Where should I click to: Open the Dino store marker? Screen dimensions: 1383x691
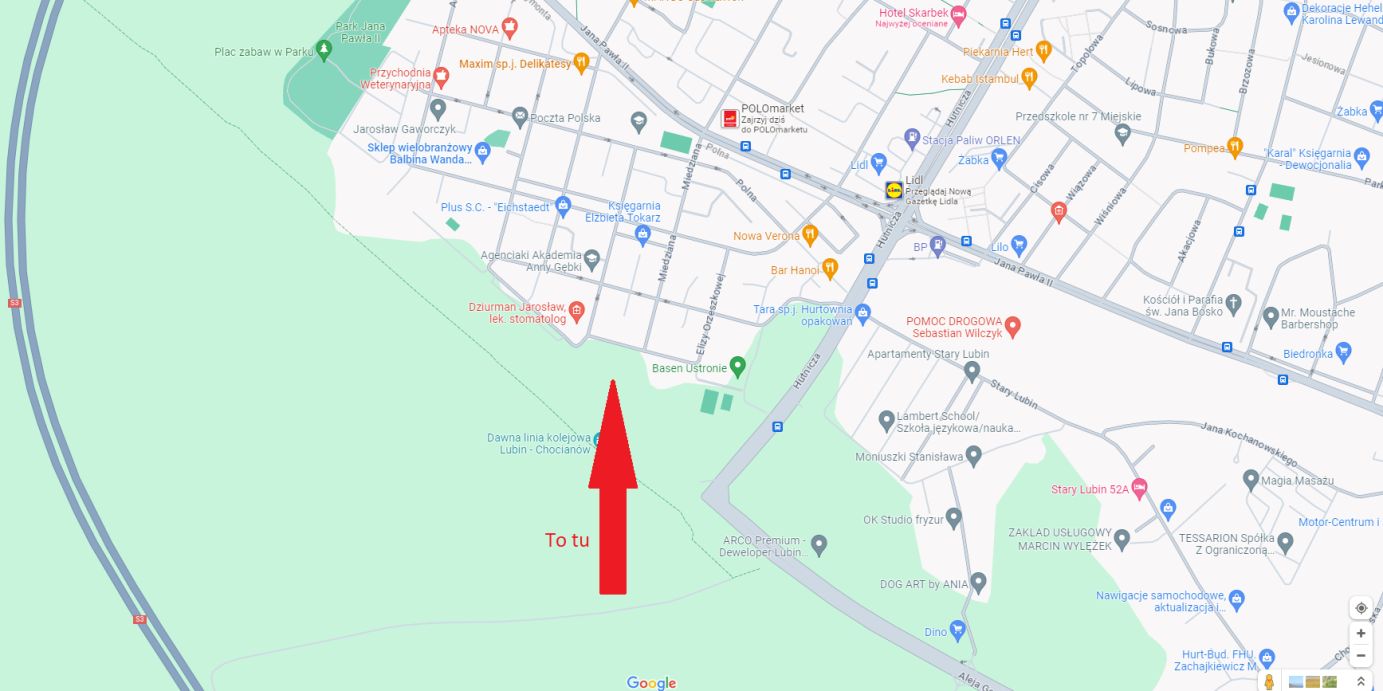(958, 630)
